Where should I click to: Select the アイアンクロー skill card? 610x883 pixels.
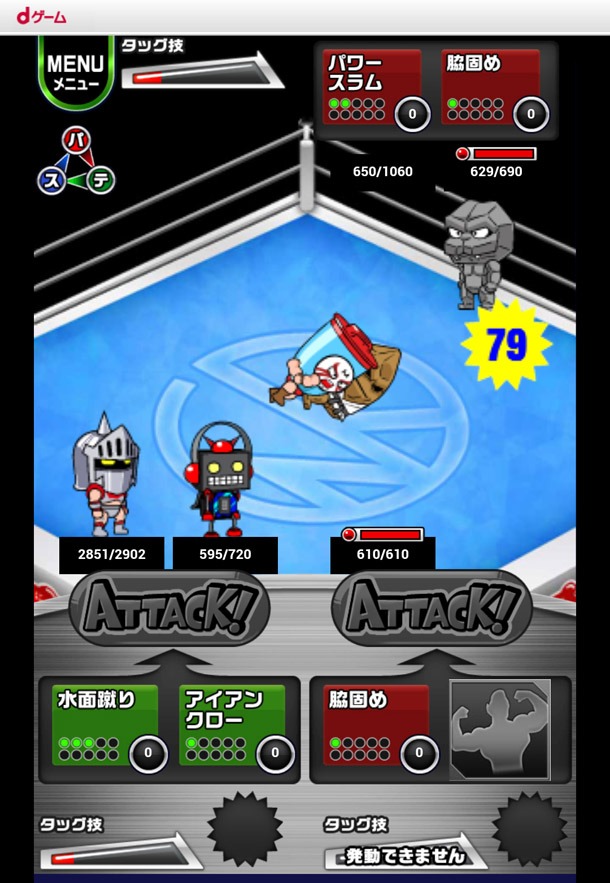coord(231,725)
